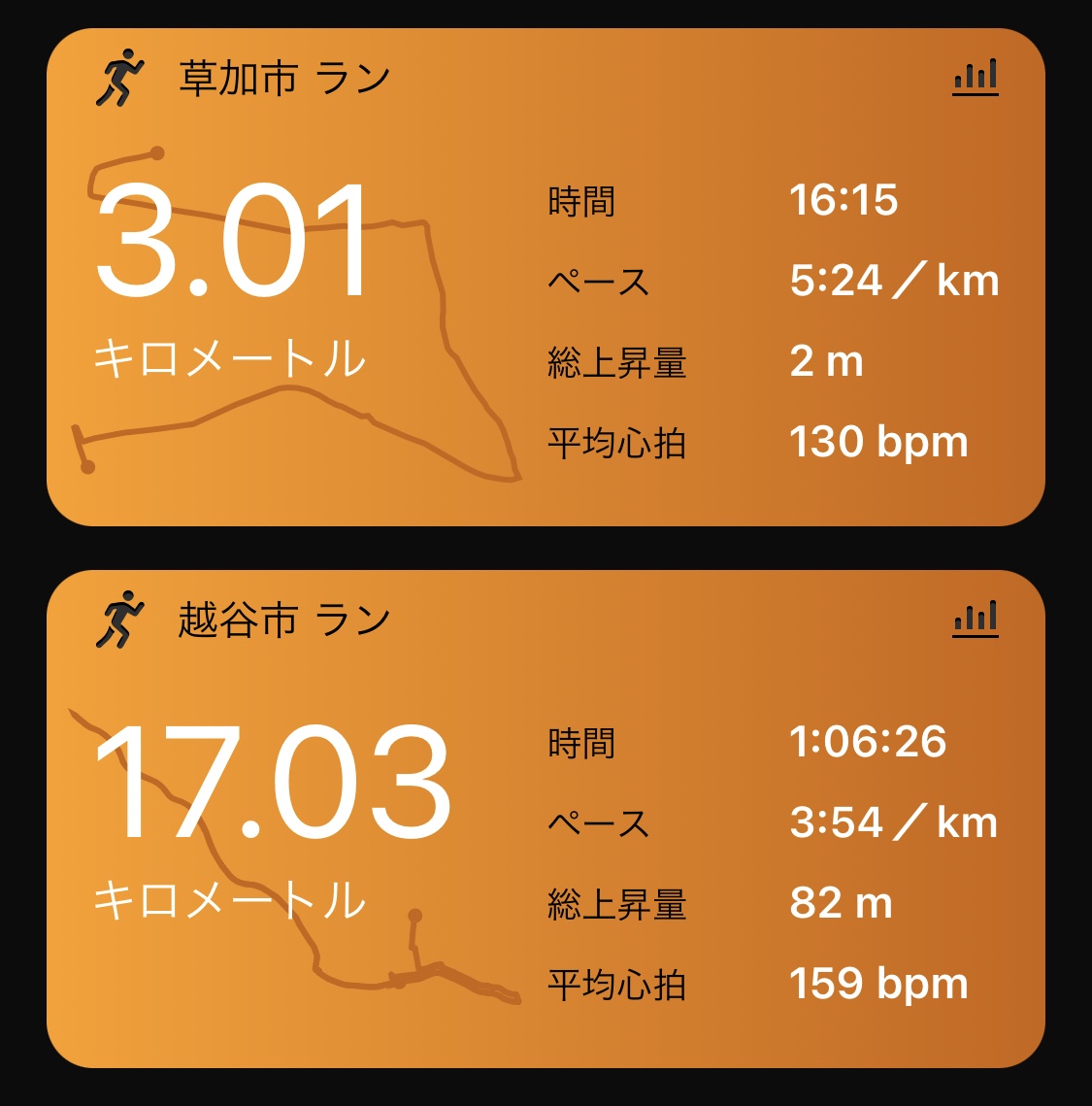
Task: Click the route start marker on 草加市 map
Action: (x=155, y=153)
